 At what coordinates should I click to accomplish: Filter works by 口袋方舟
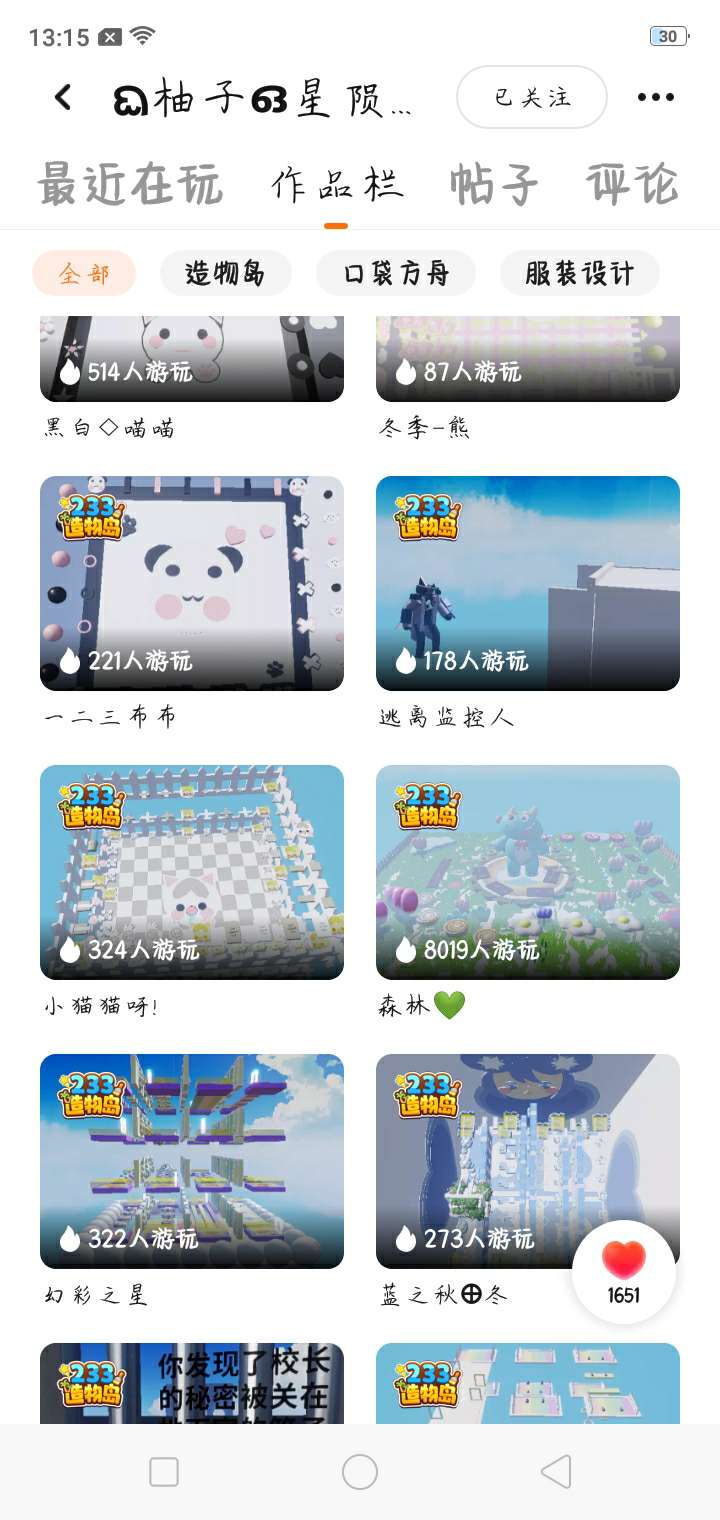pos(396,273)
